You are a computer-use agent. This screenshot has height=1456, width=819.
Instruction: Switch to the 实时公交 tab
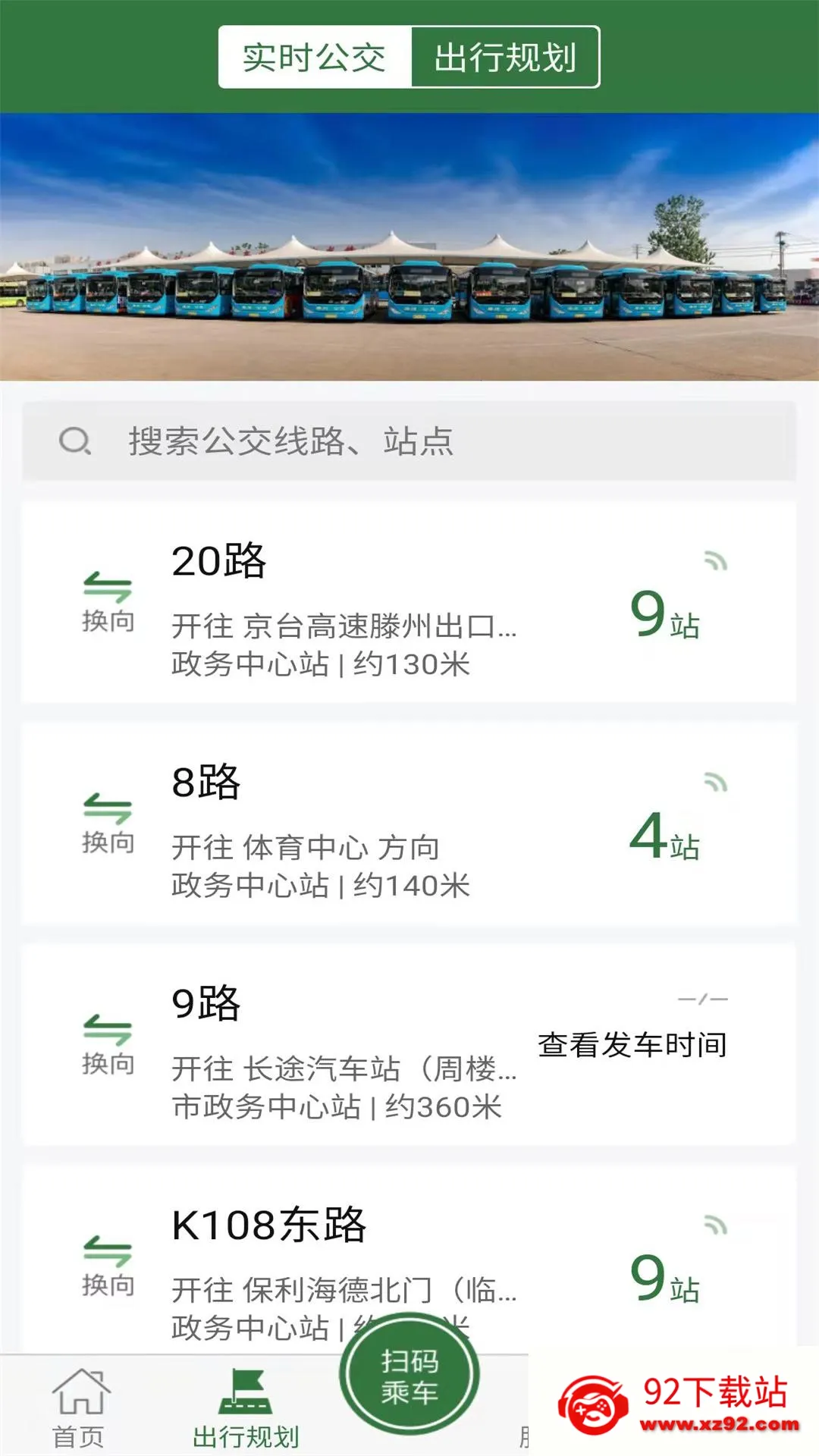click(x=315, y=58)
